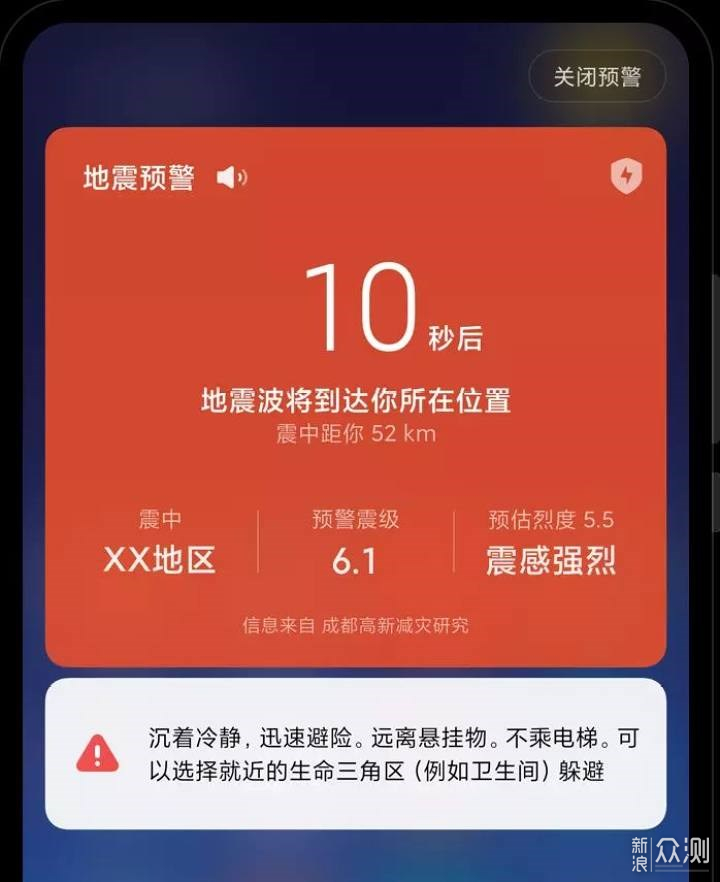Mute the 地震预警 alert sound
Image resolution: width=720 pixels, height=882 pixels.
point(231,178)
